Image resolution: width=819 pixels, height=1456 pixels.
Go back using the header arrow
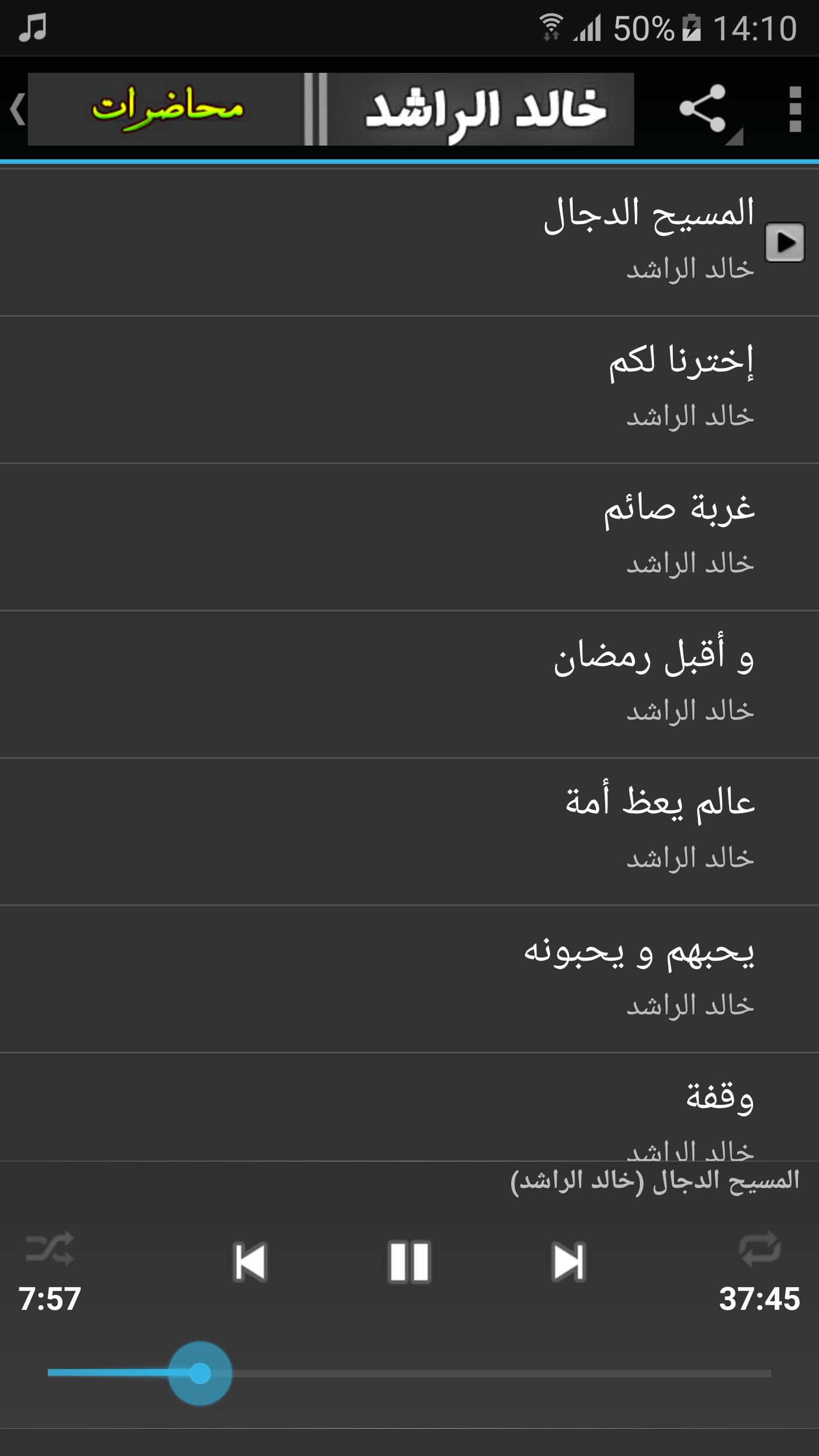[17, 109]
